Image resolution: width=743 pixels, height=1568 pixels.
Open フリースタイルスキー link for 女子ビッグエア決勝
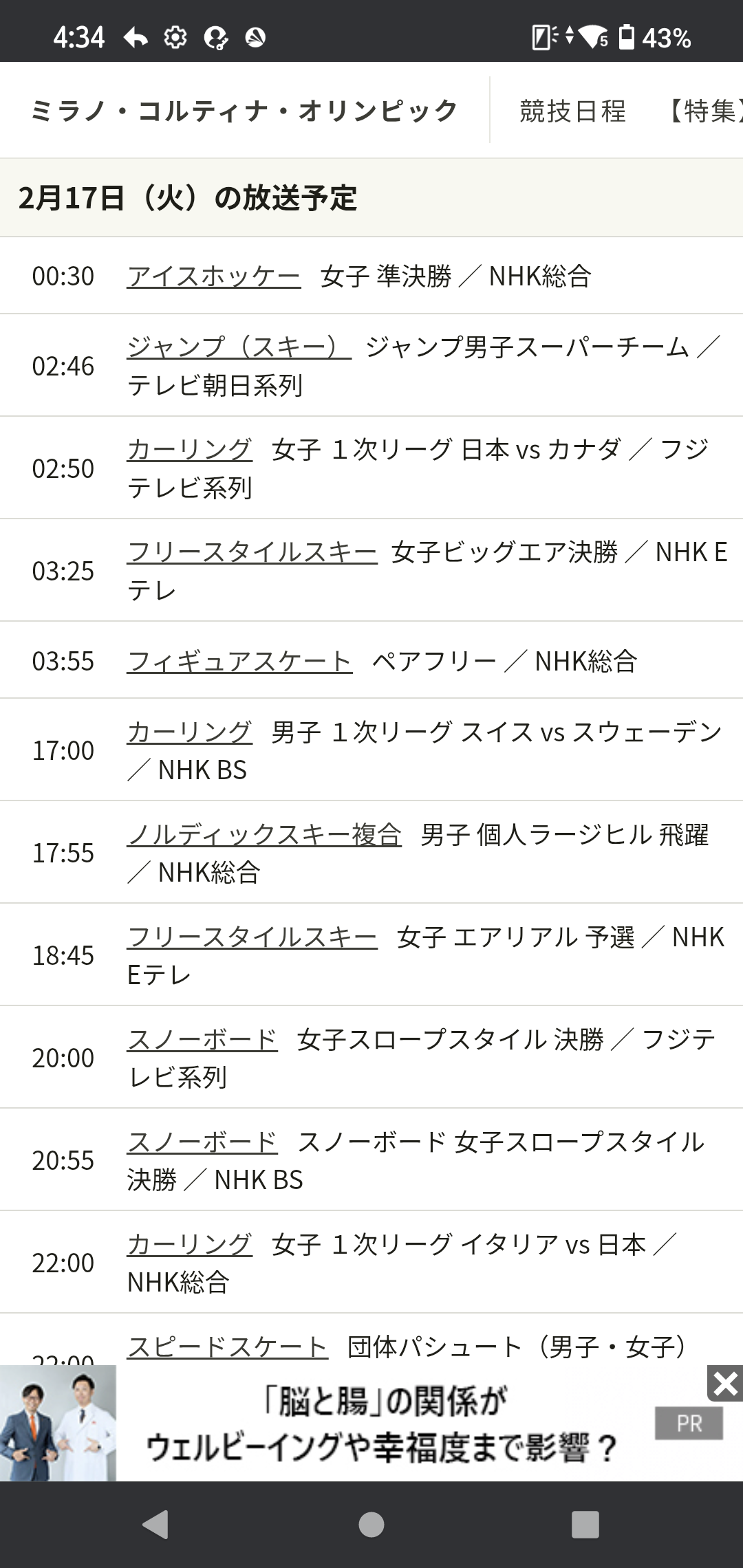click(252, 552)
